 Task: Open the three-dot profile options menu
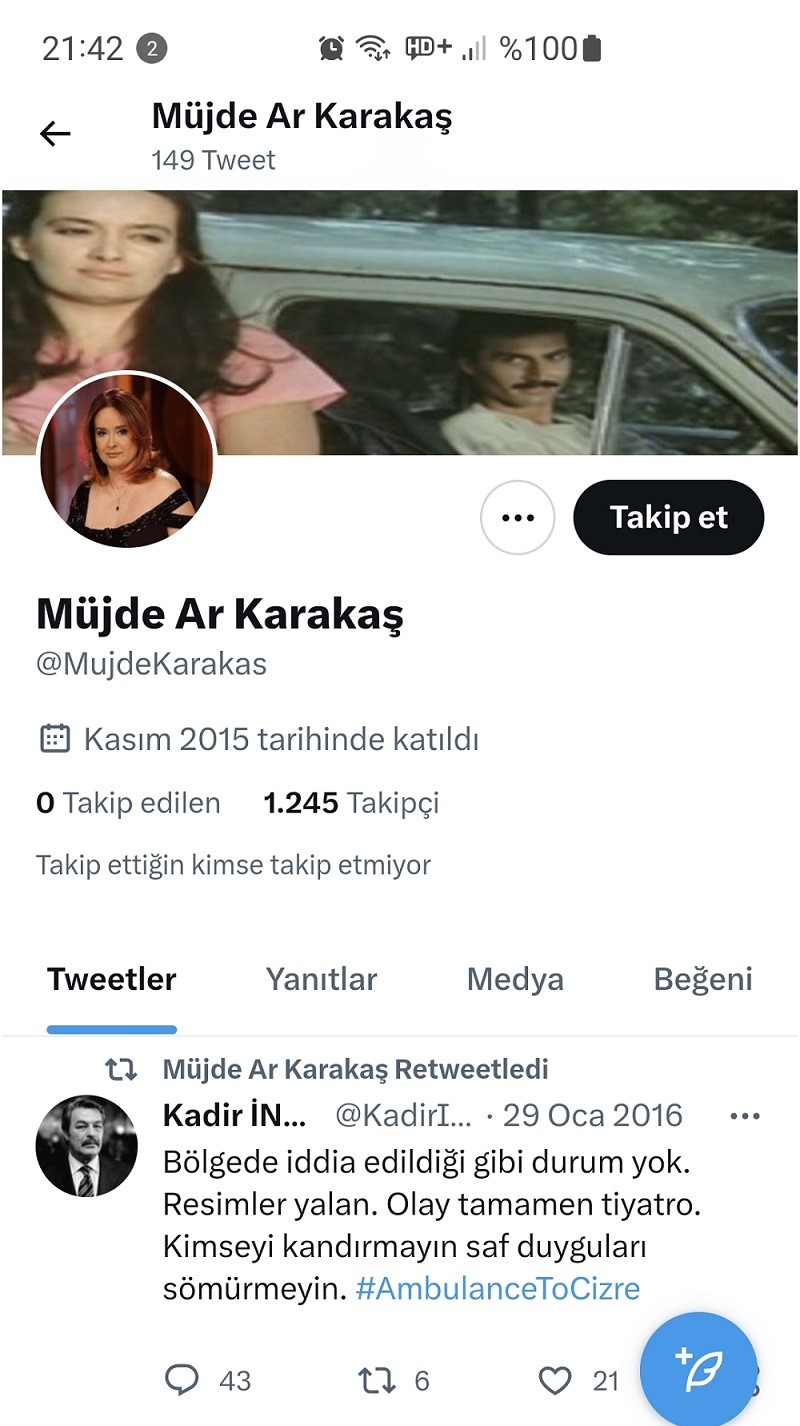pyautogui.click(x=517, y=518)
